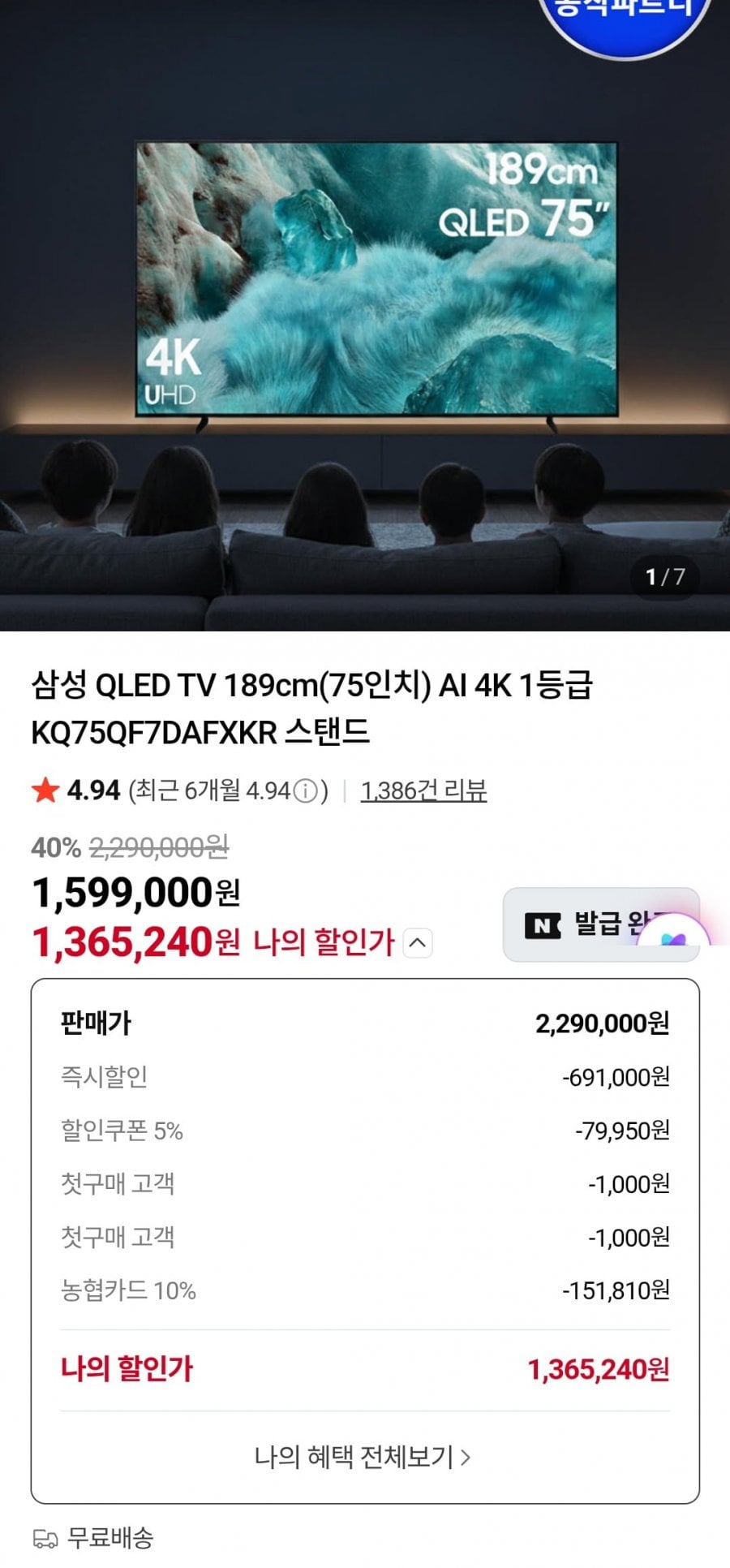Open the 1,386건 리뷰 reviews link
Viewport: 730px width, 1568px height.
(x=423, y=790)
